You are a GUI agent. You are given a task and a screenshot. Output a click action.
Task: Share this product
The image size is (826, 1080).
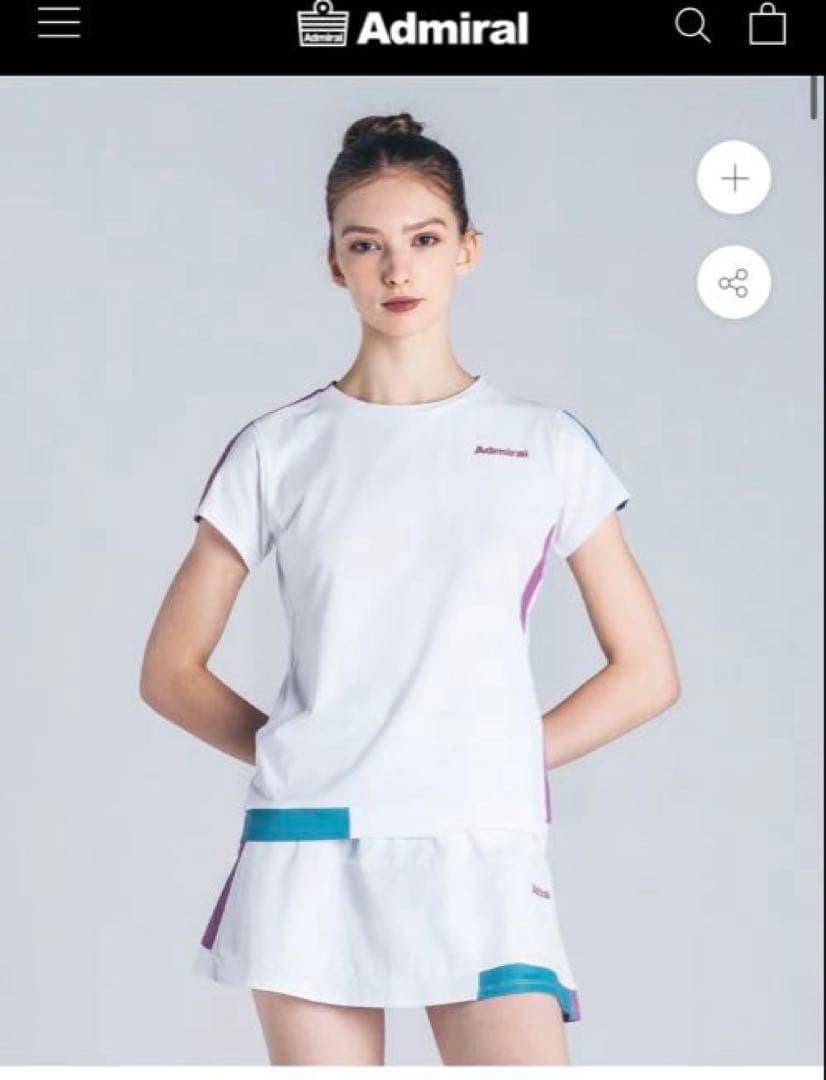coord(734,283)
